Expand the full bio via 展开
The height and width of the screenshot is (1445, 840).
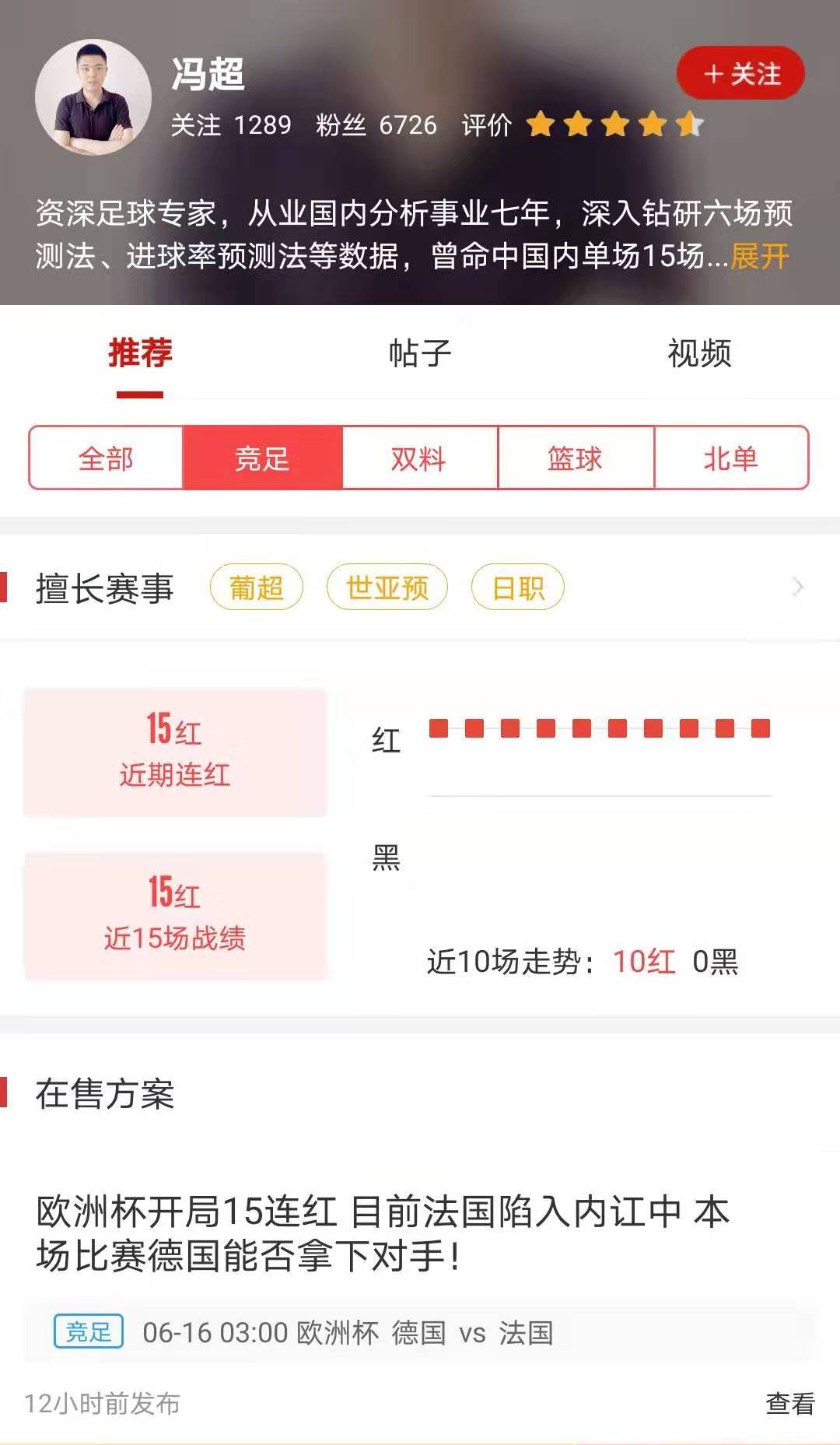tap(759, 256)
